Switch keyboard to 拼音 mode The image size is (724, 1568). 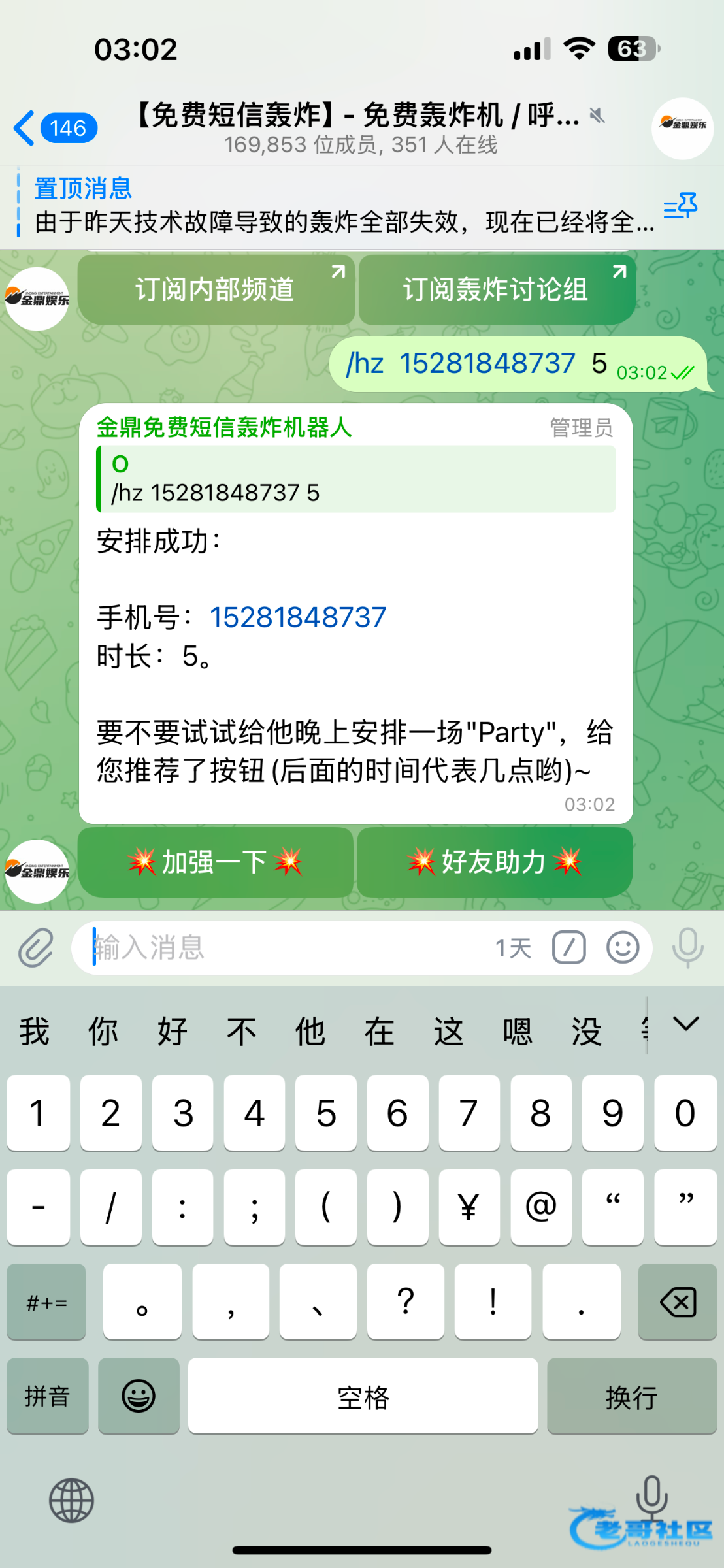(x=47, y=1396)
